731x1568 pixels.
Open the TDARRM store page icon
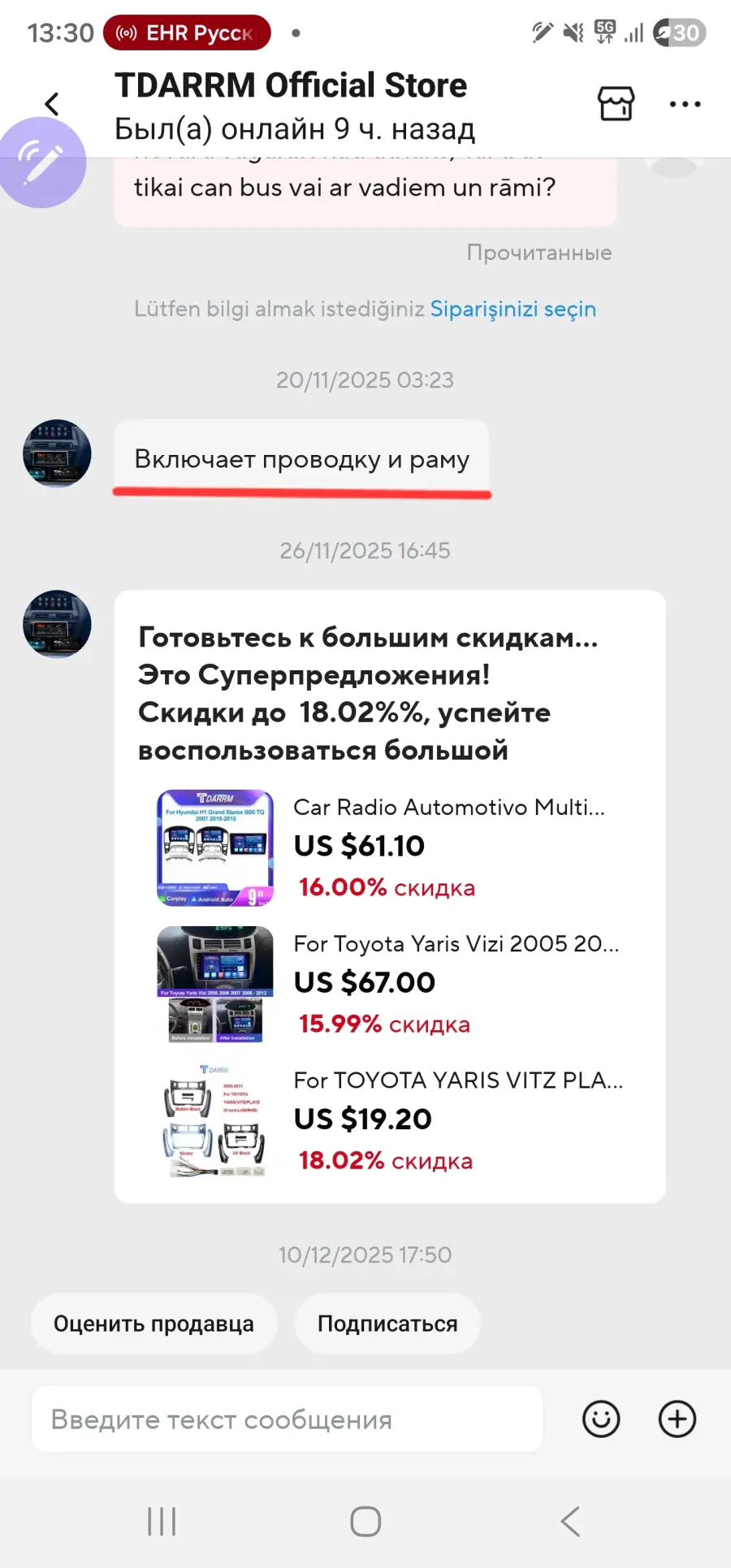(616, 104)
